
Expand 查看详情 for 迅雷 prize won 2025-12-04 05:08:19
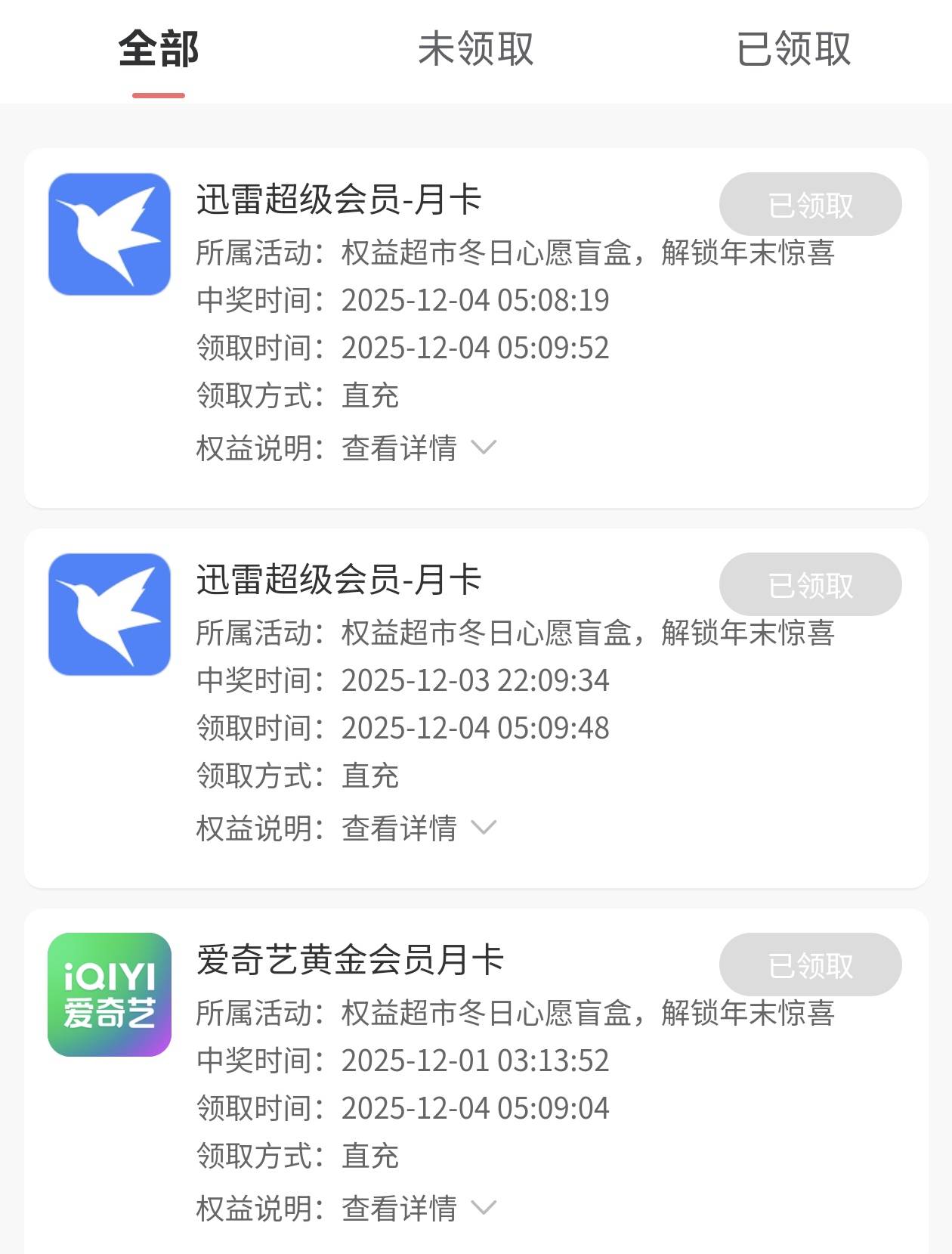click(419, 447)
